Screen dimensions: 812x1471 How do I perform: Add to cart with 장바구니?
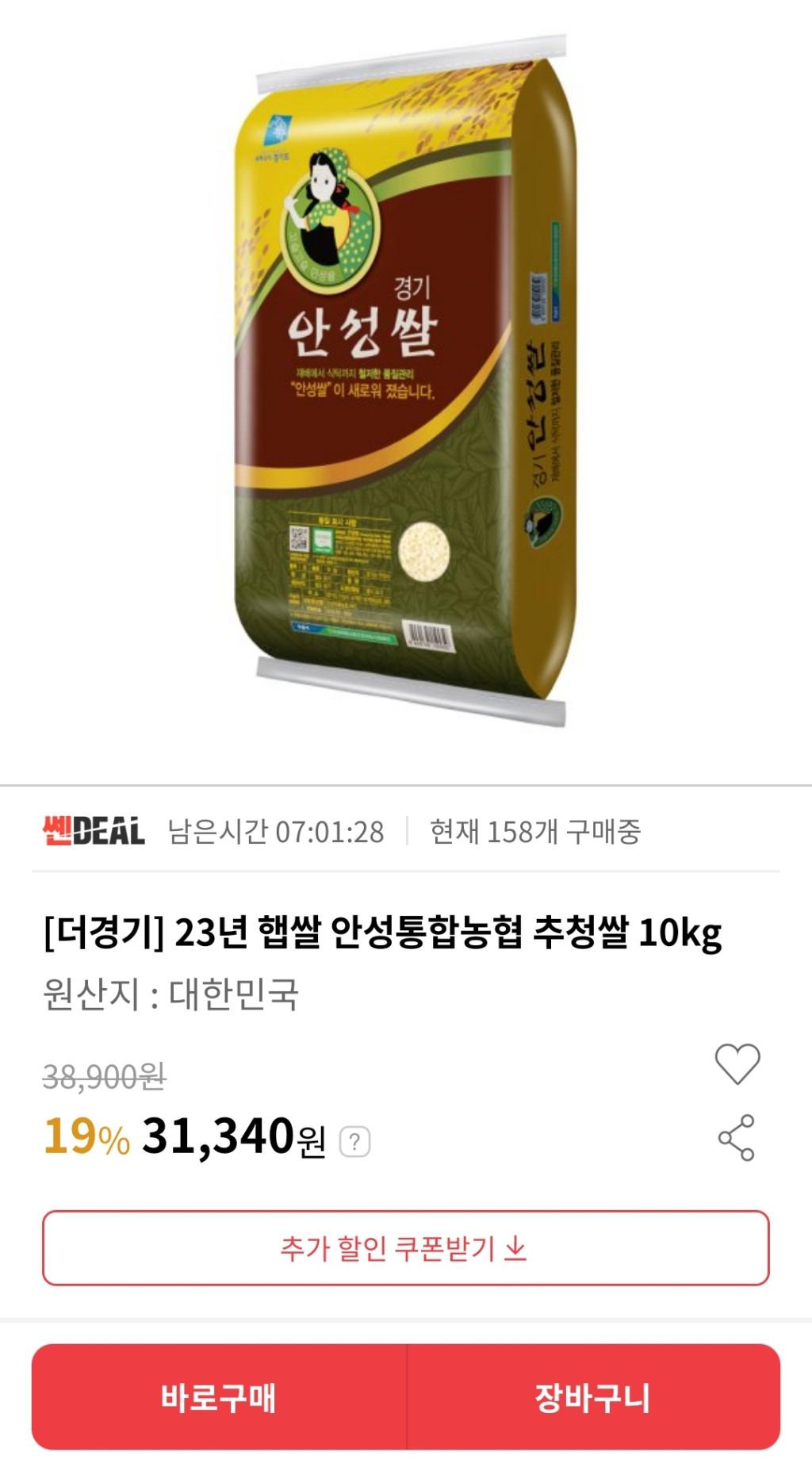tap(593, 1397)
